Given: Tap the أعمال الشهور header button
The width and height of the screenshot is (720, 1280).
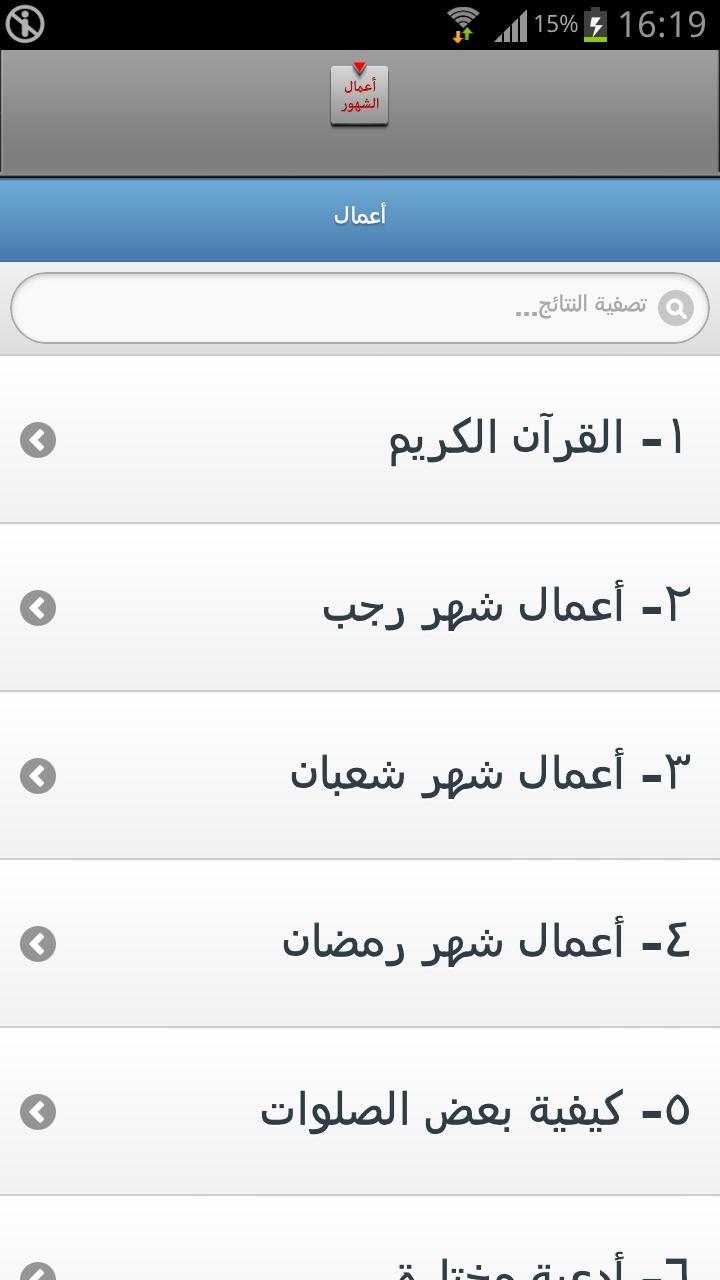Looking at the screenshot, I should tap(359, 96).
